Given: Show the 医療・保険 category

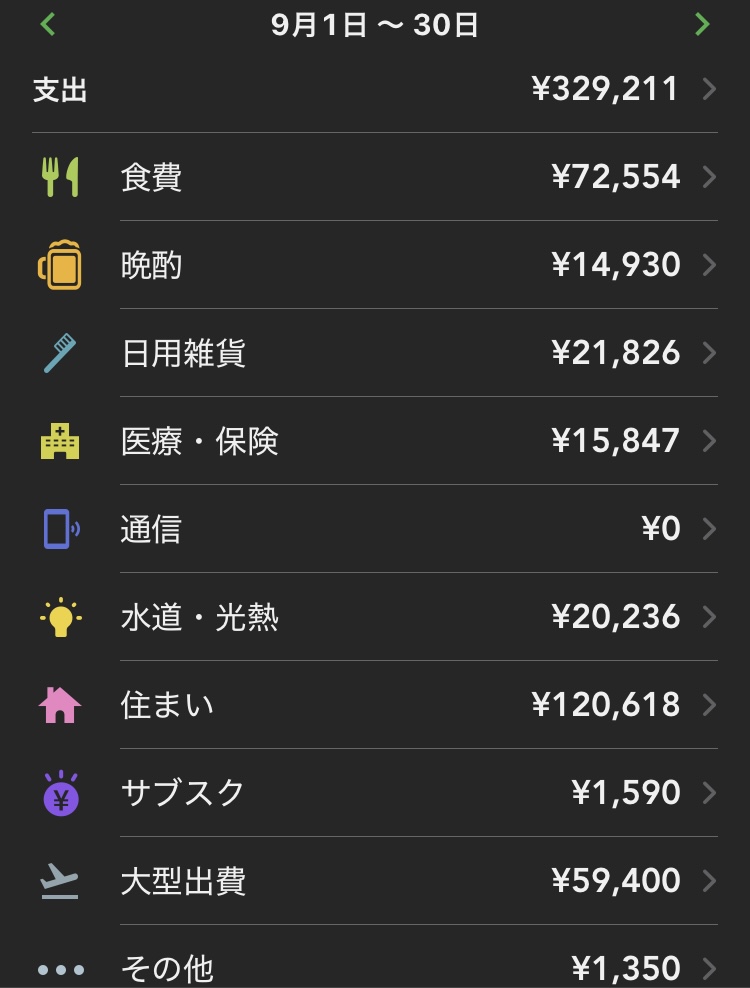Looking at the screenshot, I should tap(375, 442).
